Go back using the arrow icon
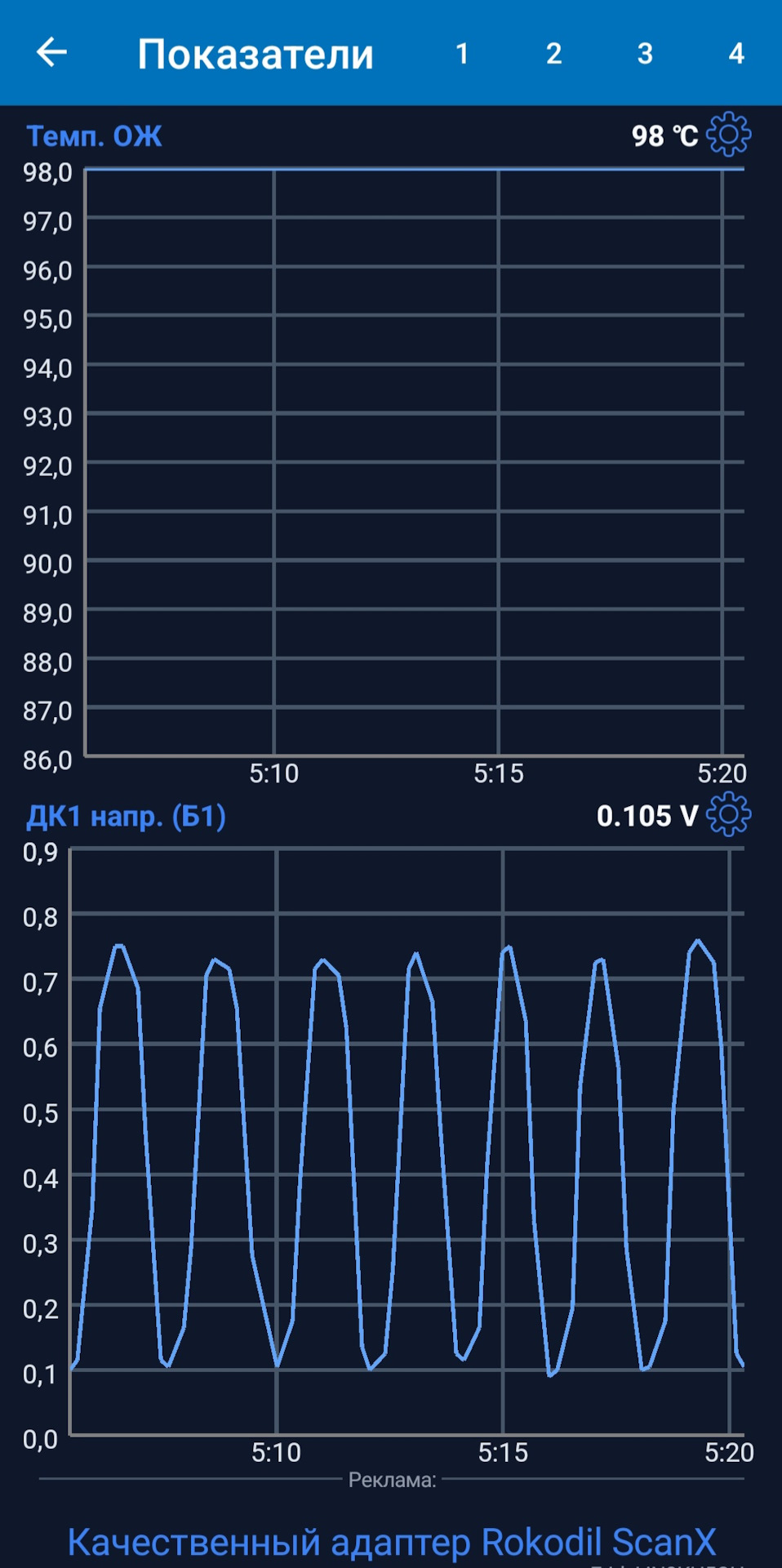 51,53
